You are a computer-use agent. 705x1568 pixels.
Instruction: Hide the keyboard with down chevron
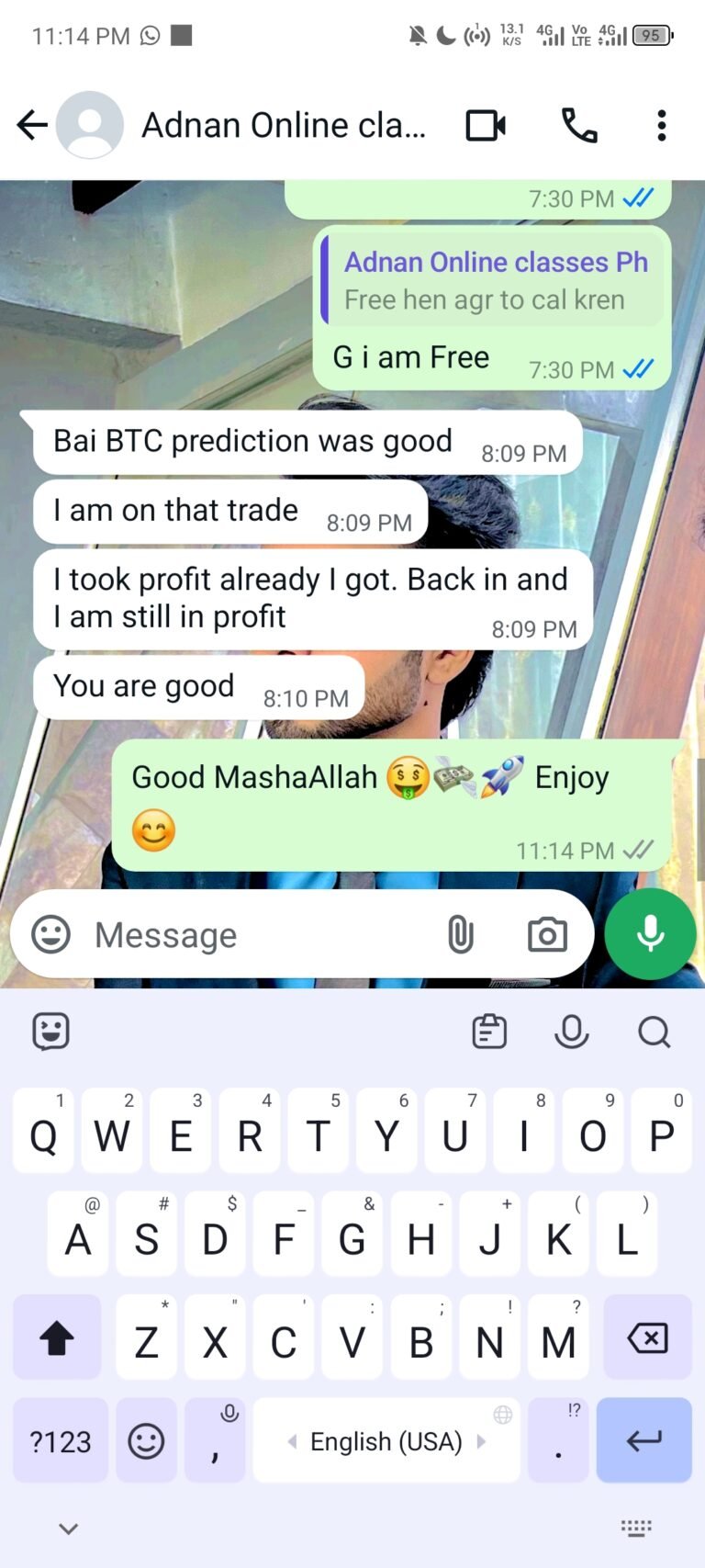68,1529
